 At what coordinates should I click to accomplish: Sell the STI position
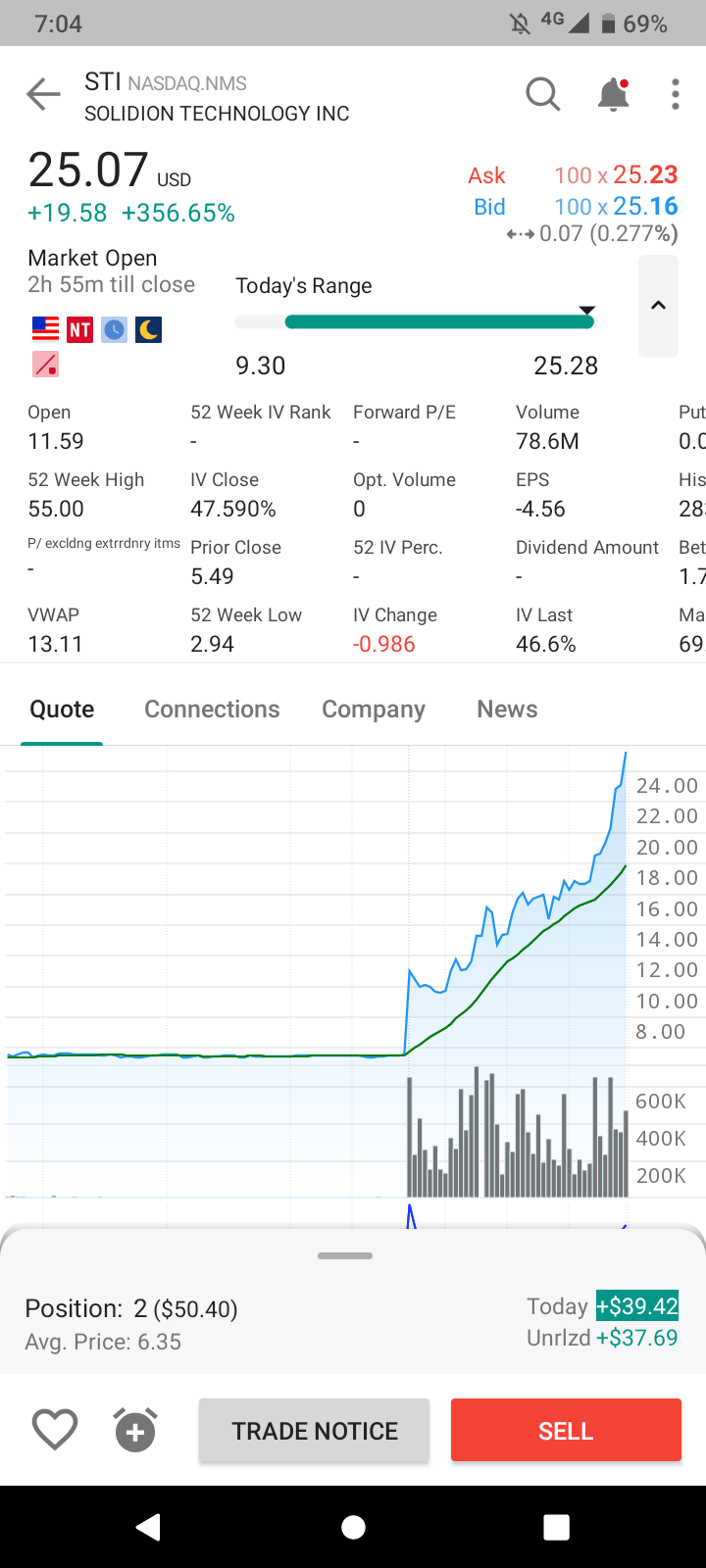[566, 1431]
